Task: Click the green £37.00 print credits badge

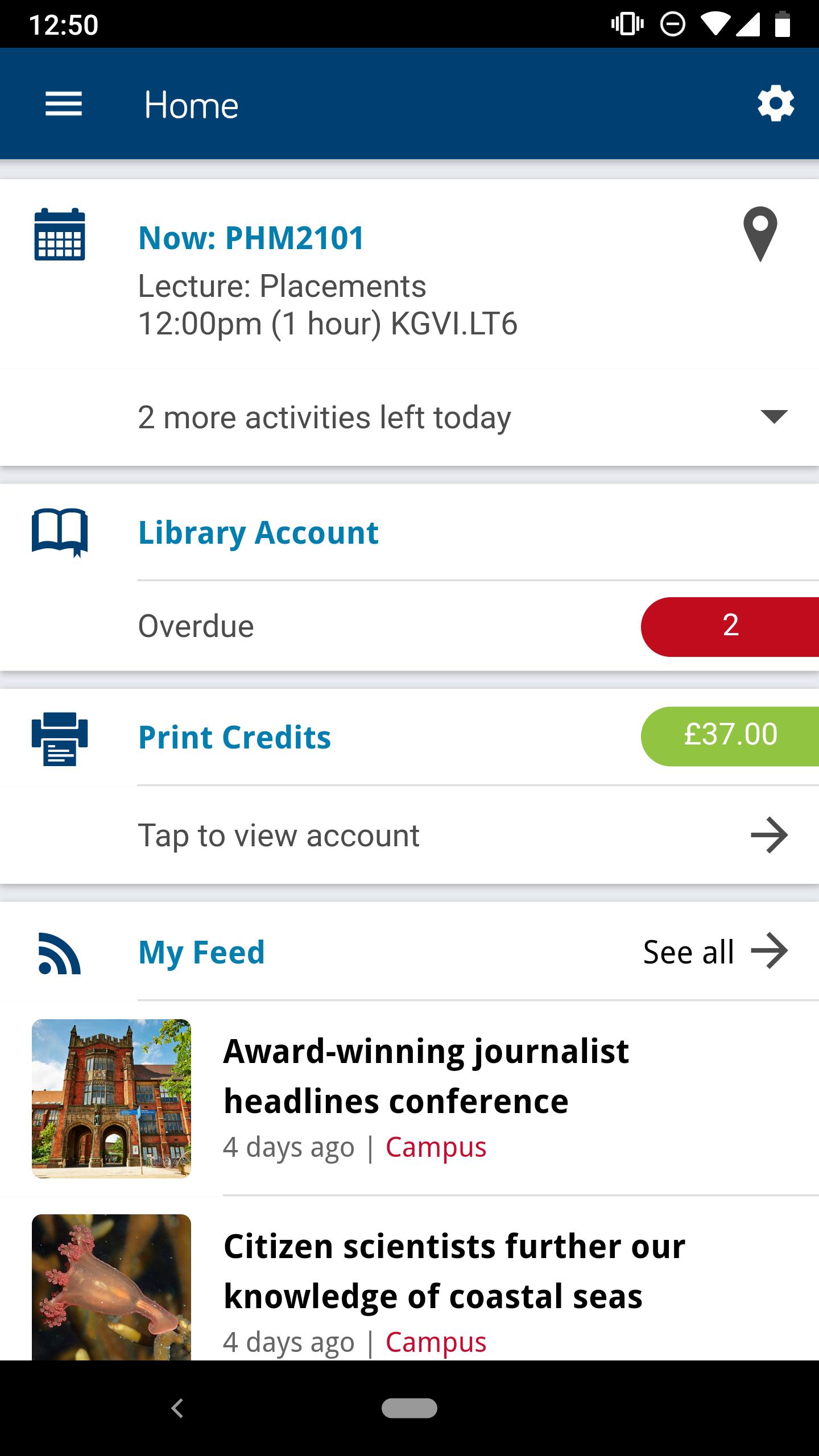Action: [730, 734]
